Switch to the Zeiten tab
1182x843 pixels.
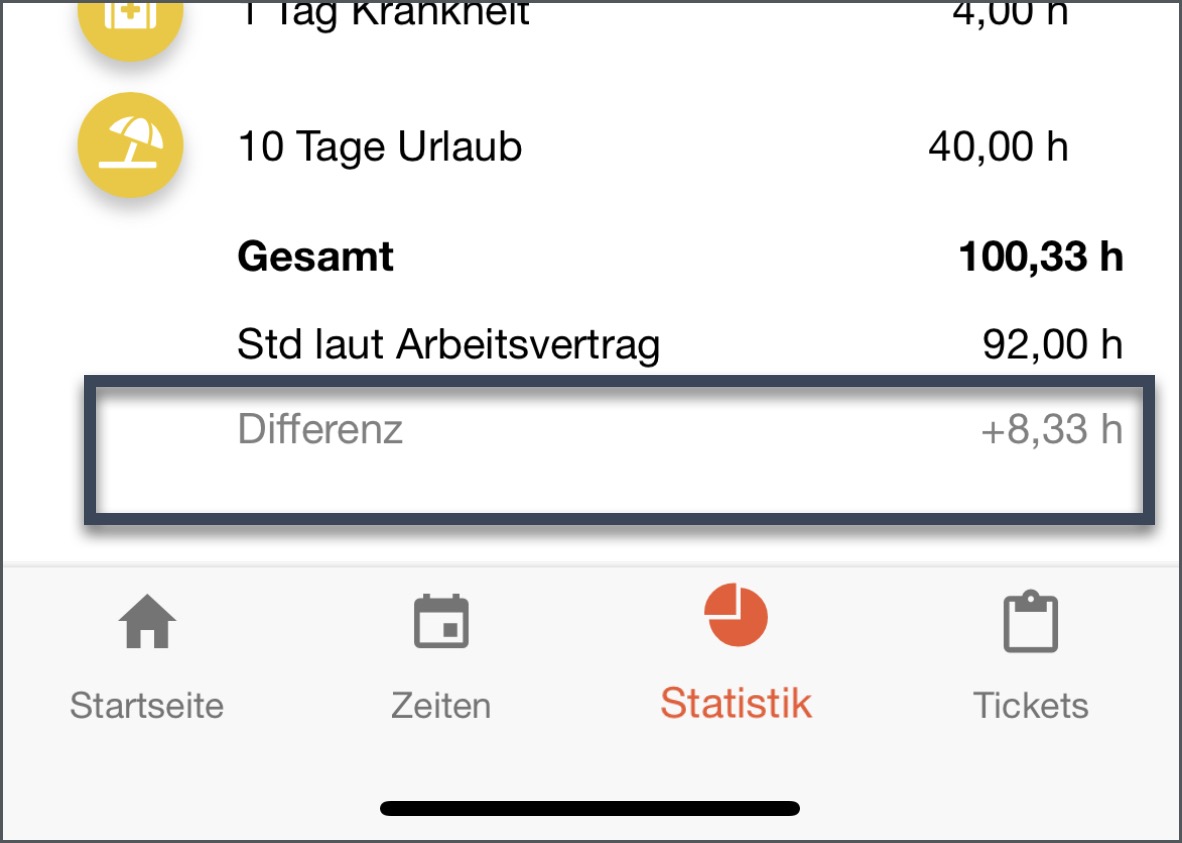tap(441, 657)
